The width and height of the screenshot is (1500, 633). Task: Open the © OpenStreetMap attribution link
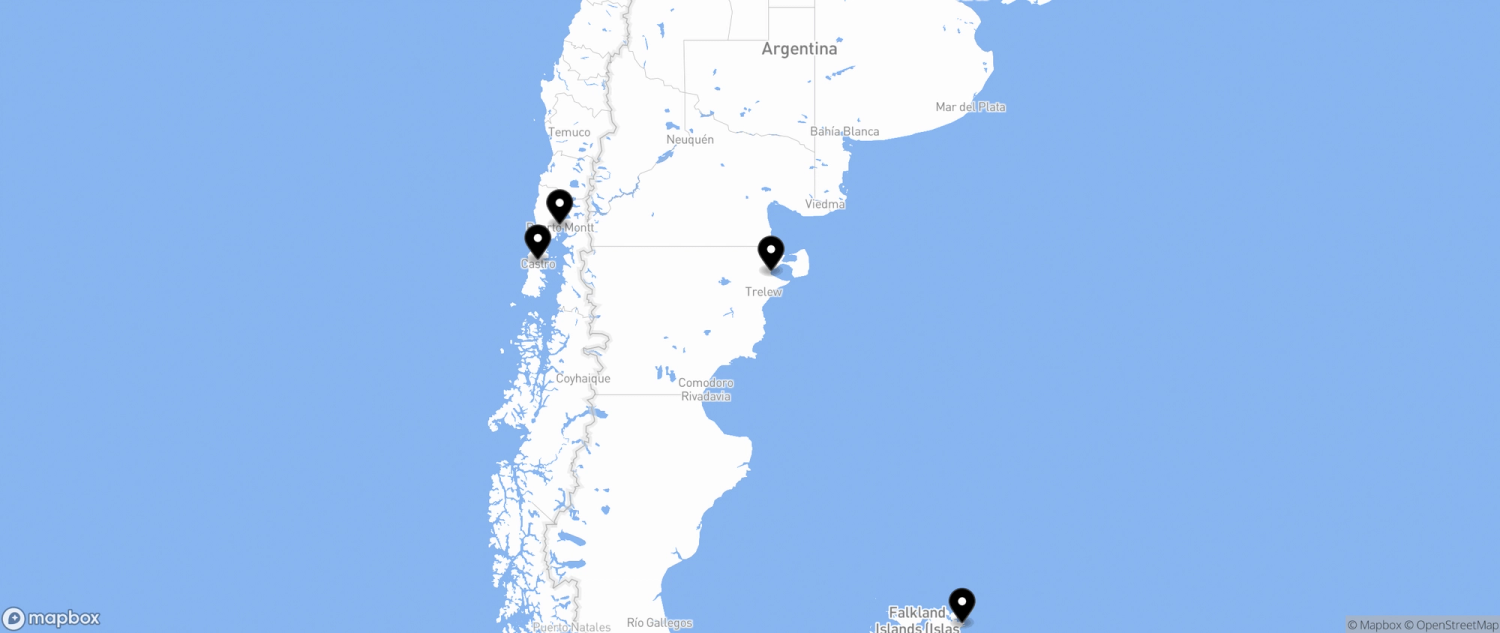(x=1451, y=625)
